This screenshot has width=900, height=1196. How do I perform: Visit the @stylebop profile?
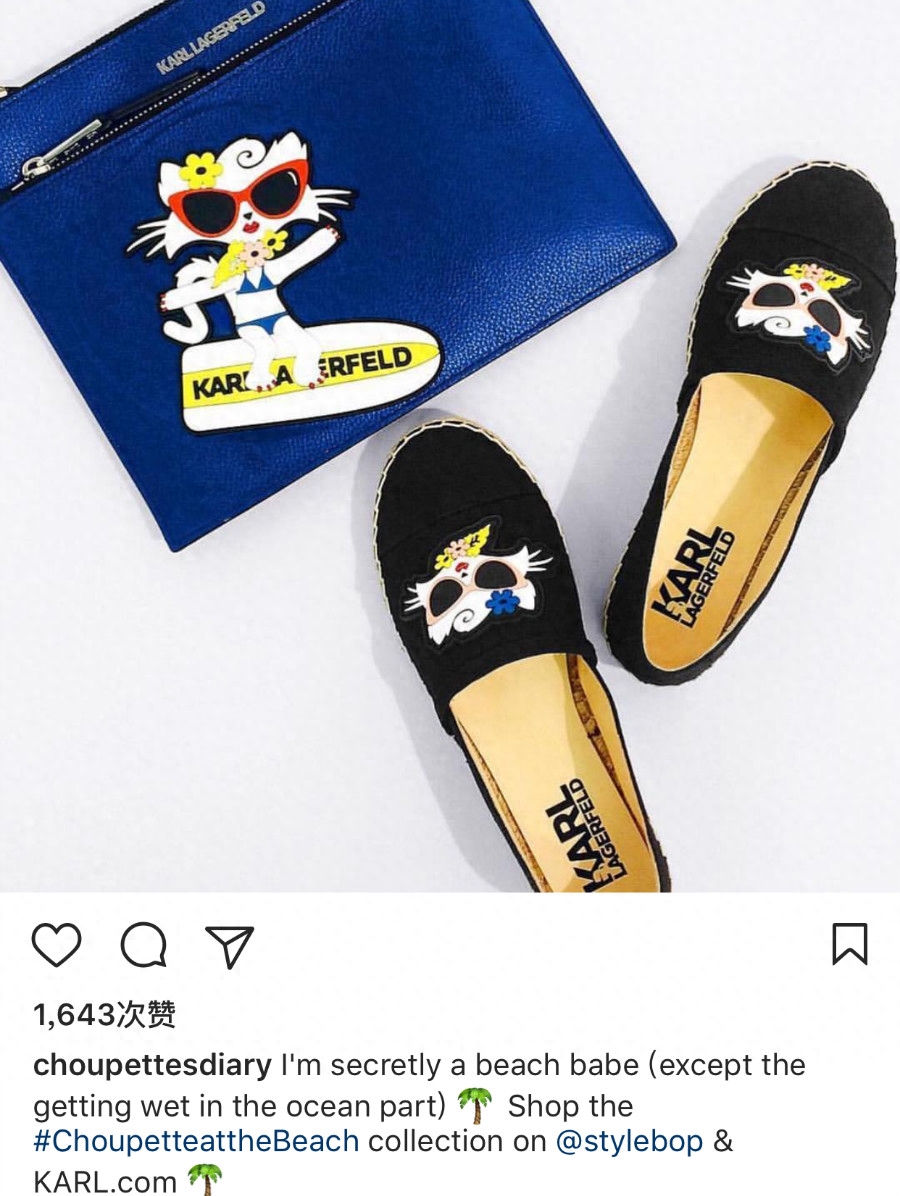(629, 1142)
